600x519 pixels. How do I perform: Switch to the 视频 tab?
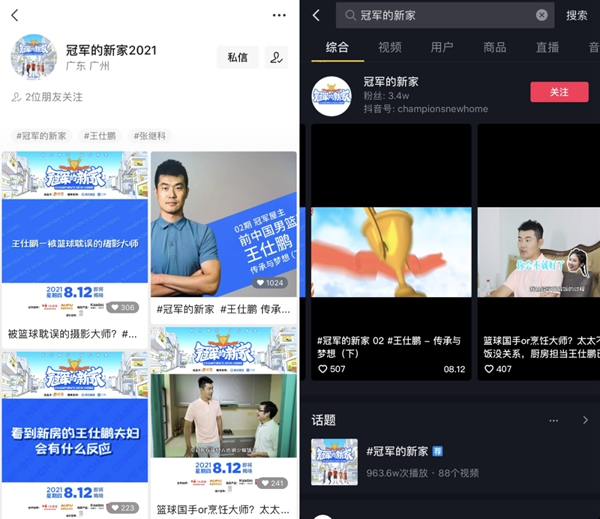390,47
